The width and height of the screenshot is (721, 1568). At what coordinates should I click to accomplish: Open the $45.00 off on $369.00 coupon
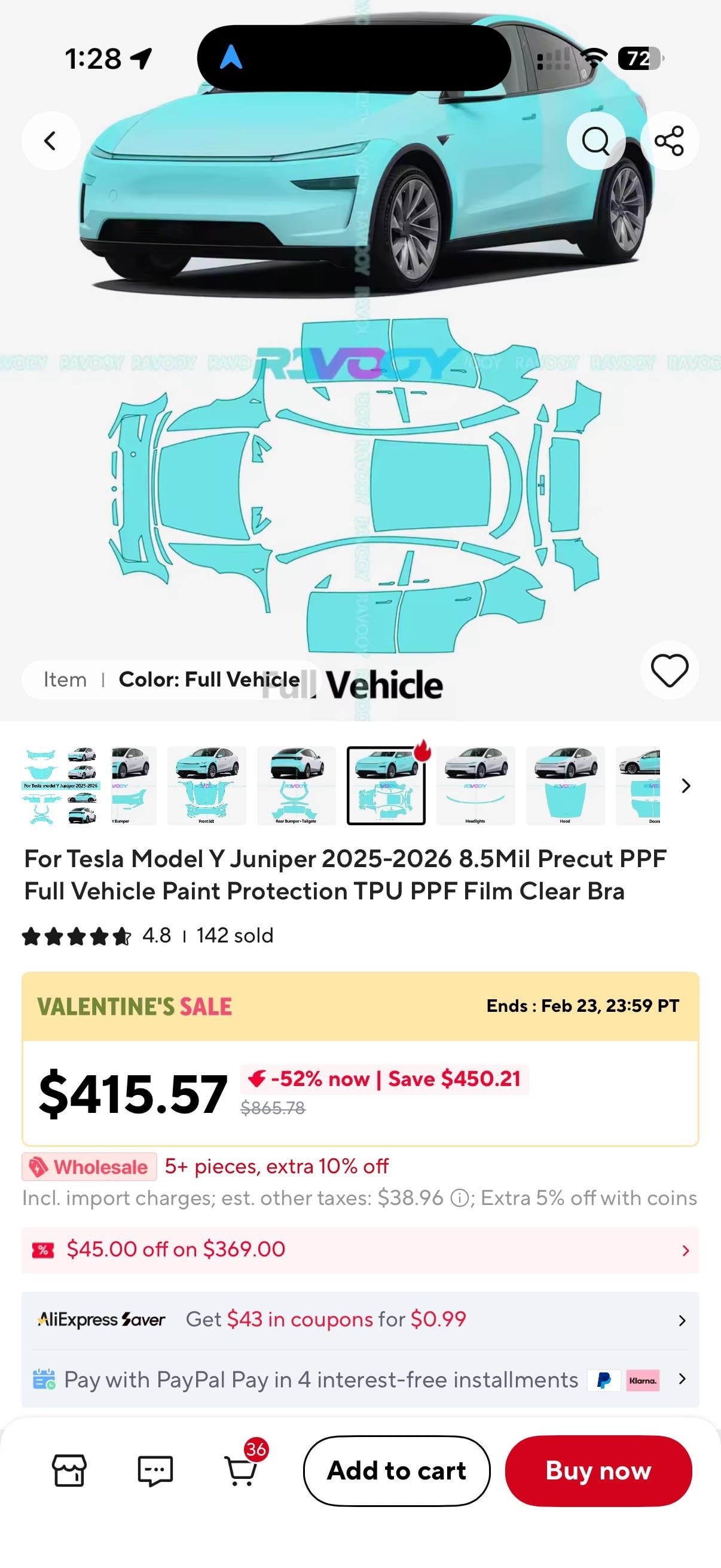[x=360, y=1250]
